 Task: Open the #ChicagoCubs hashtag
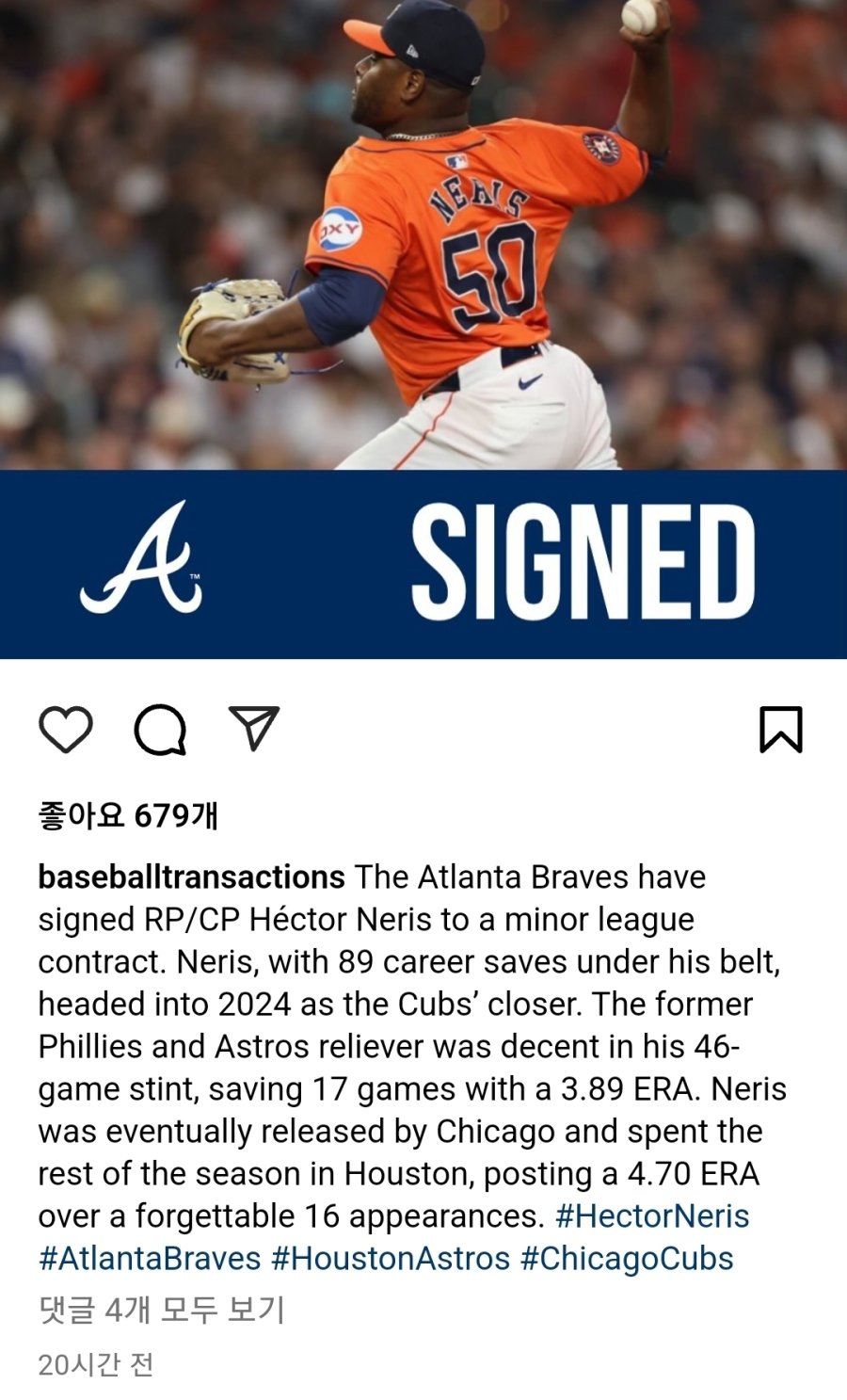point(627,1259)
